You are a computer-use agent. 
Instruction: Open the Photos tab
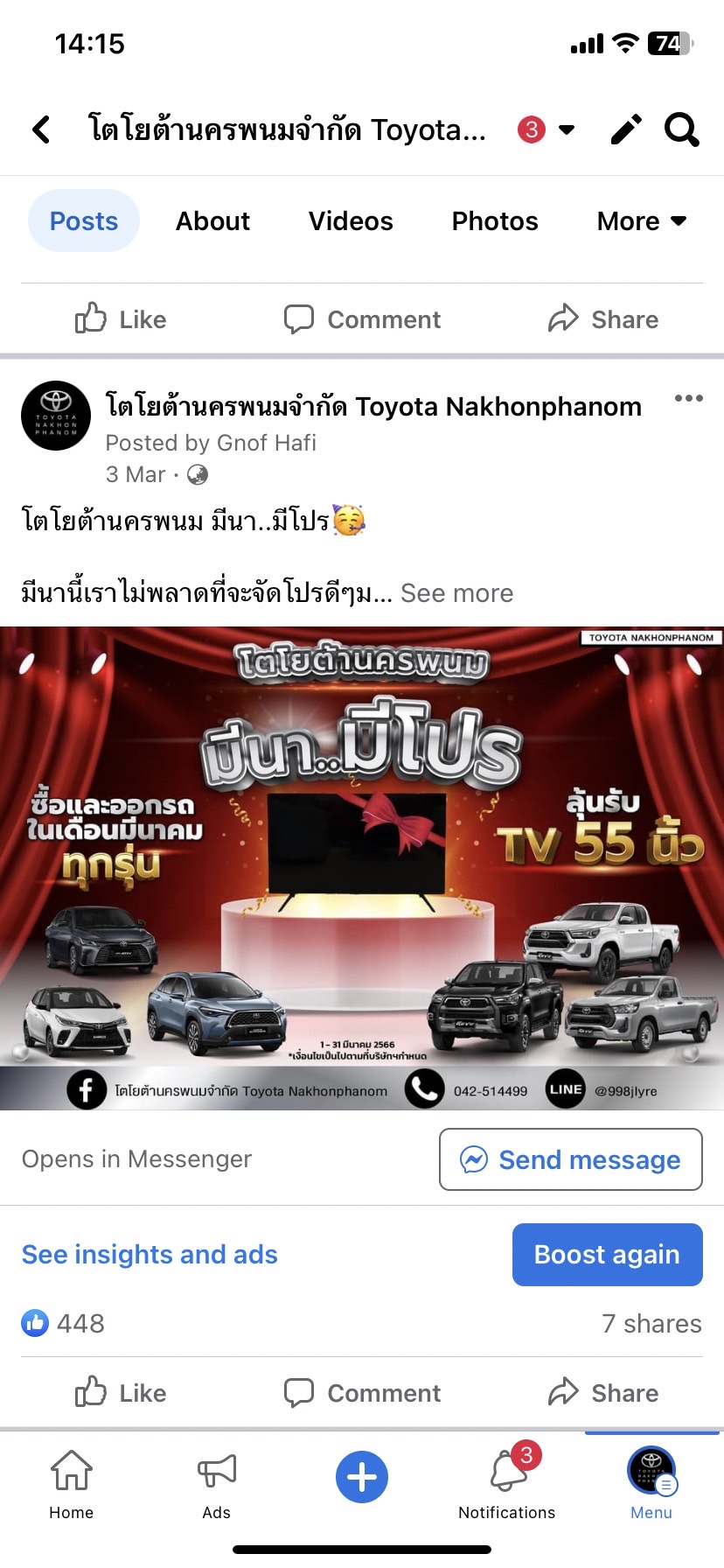point(495,221)
